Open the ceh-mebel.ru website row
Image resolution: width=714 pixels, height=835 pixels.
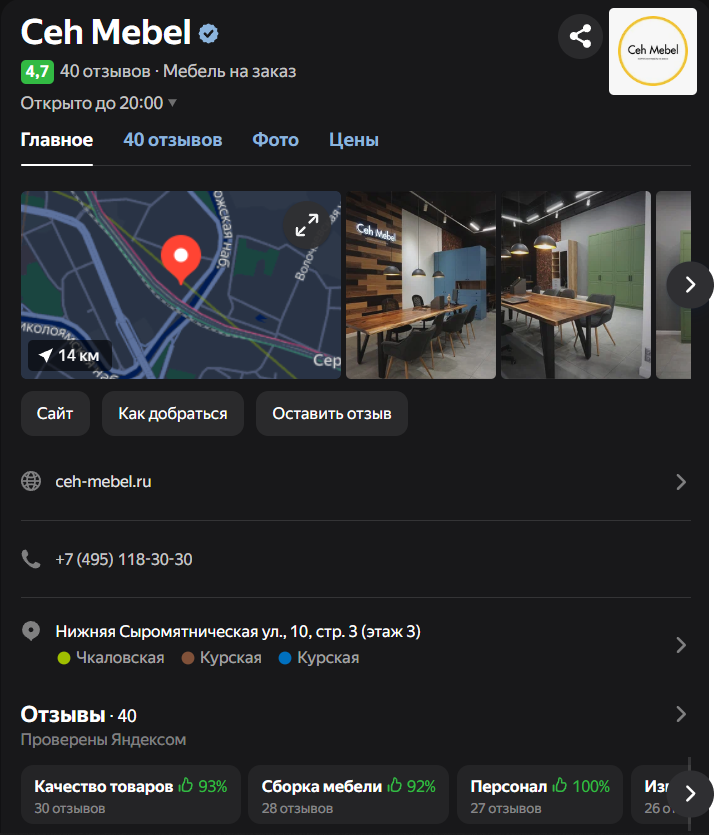click(x=355, y=482)
